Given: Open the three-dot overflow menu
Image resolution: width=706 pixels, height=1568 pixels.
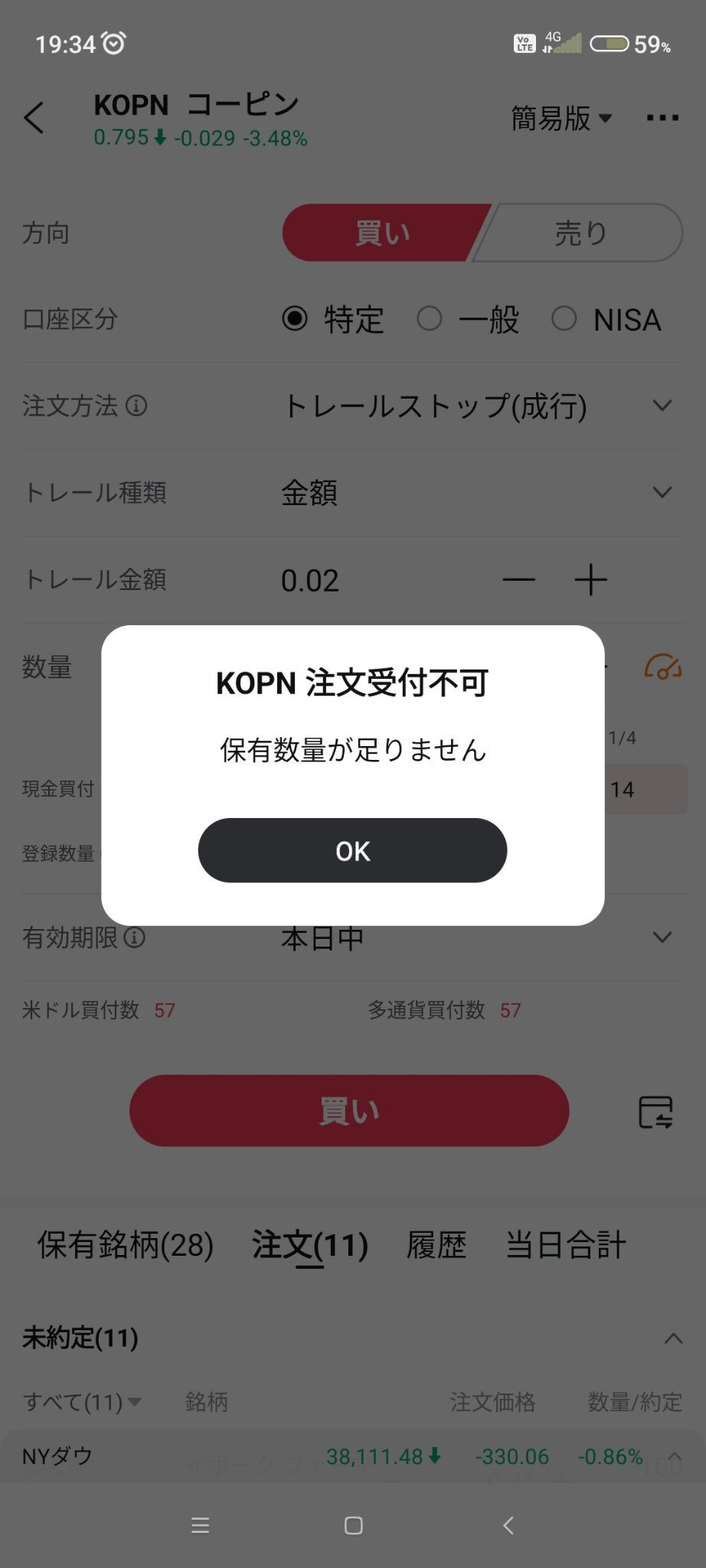Looking at the screenshot, I should (x=662, y=118).
